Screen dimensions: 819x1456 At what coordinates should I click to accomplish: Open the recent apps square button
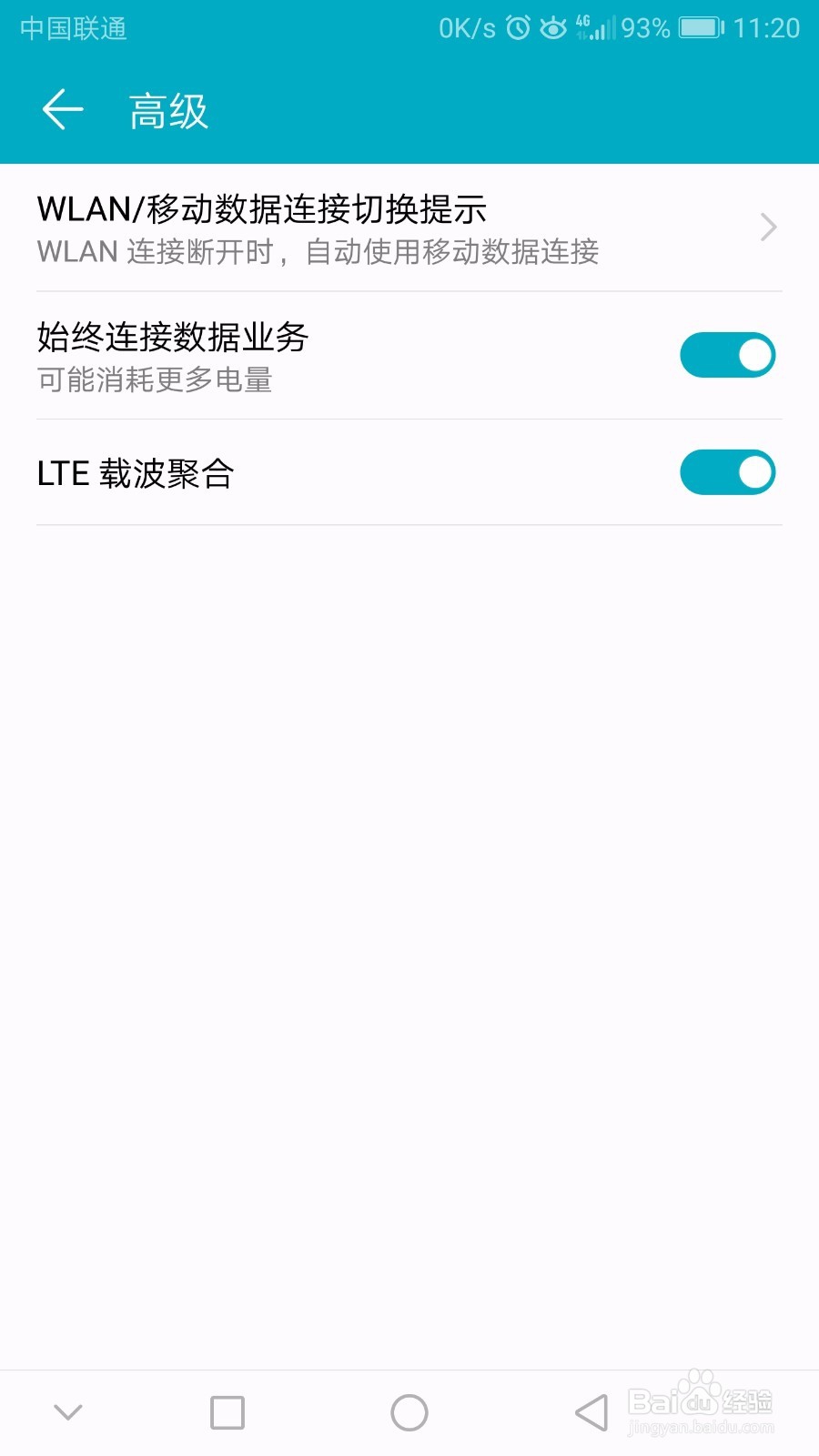pos(227,1412)
